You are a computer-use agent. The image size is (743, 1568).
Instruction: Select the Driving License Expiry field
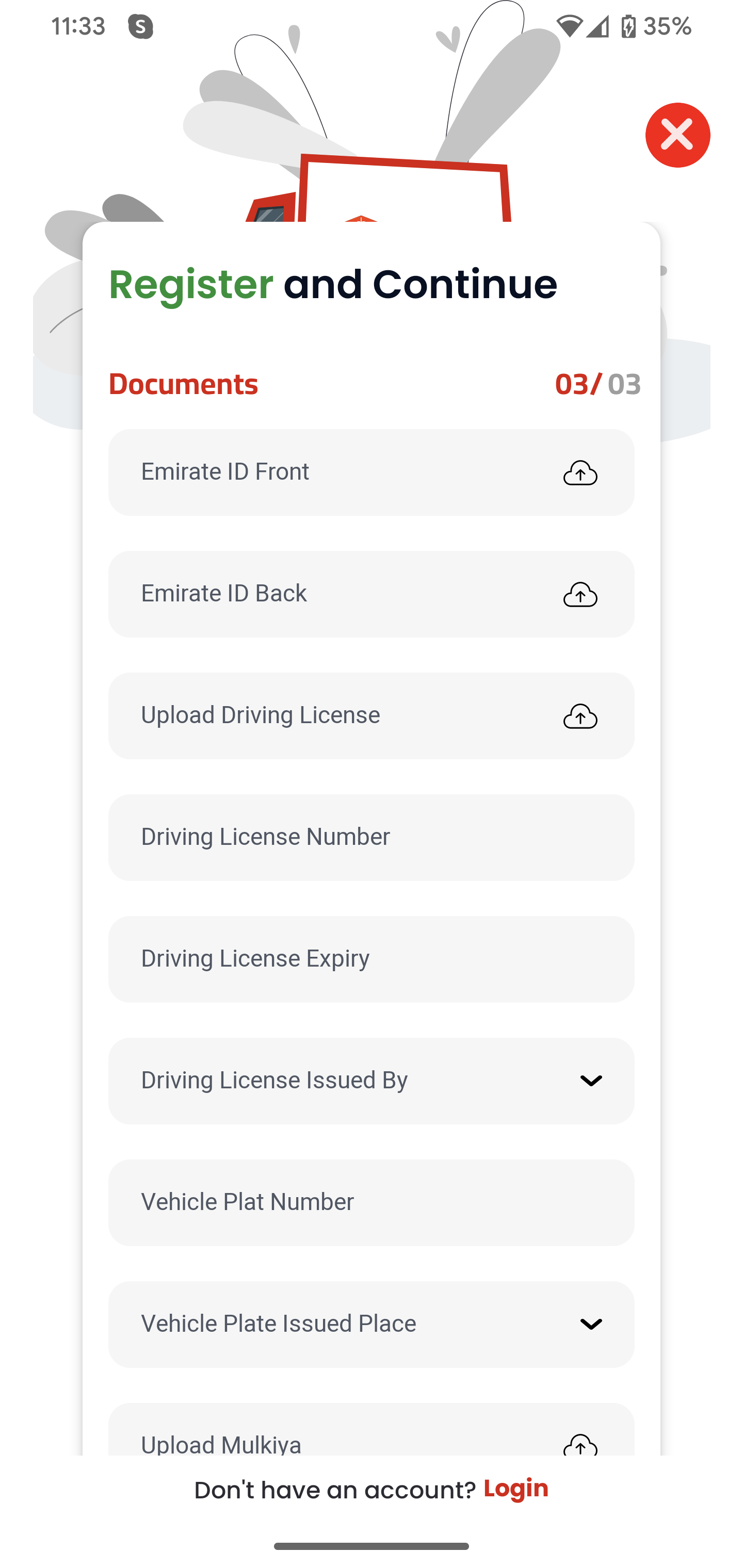point(371,959)
